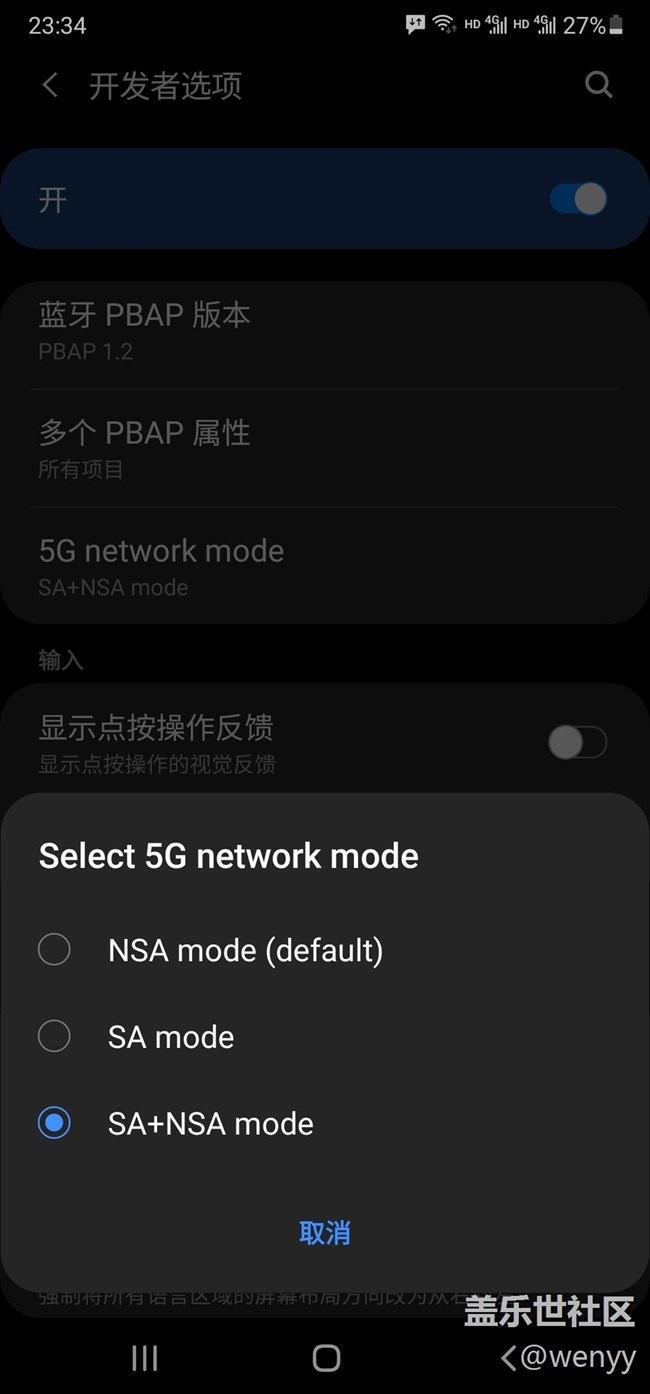Pick SA+NSA mode option
Viewport: 650px width, 1394px height.
(x=324, y=1123)
